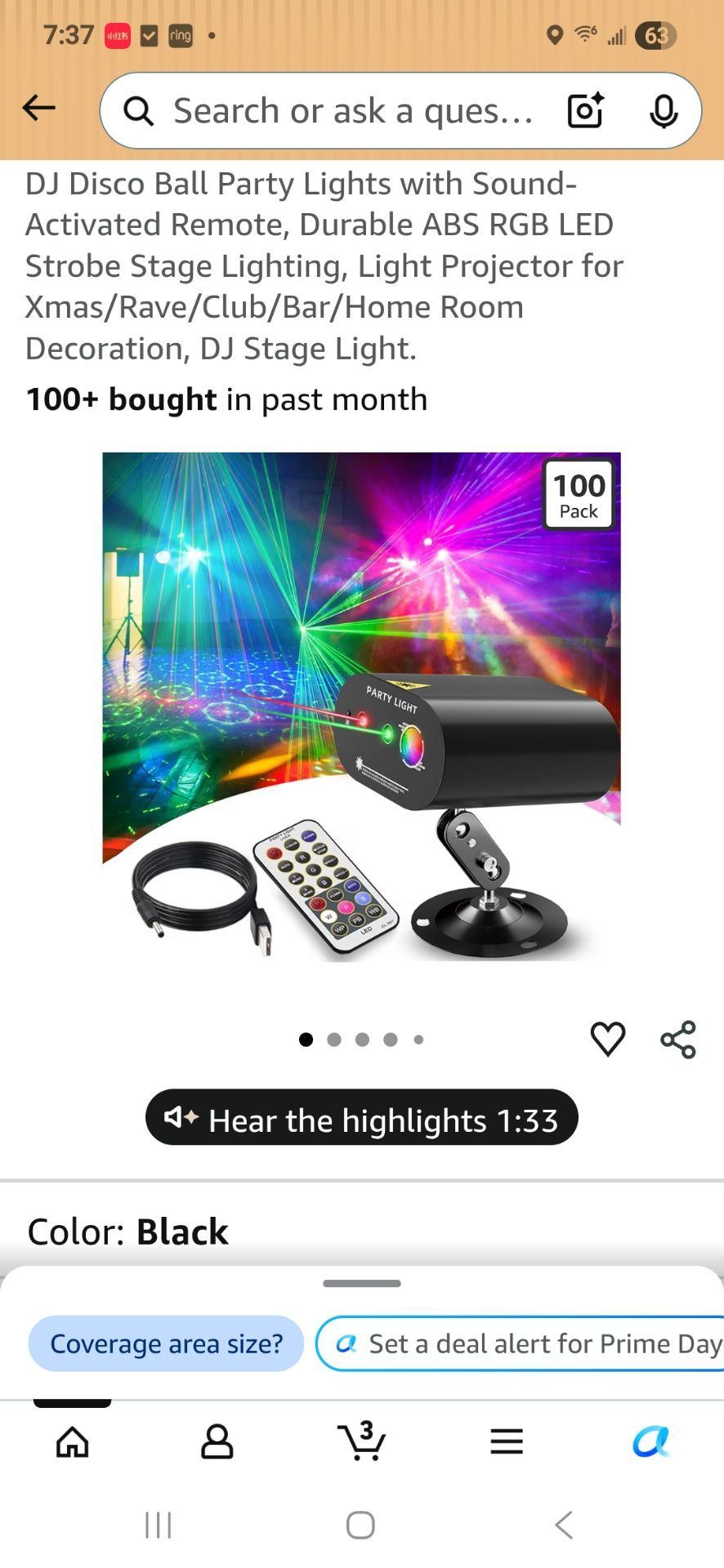Open camera lens search

585,110
